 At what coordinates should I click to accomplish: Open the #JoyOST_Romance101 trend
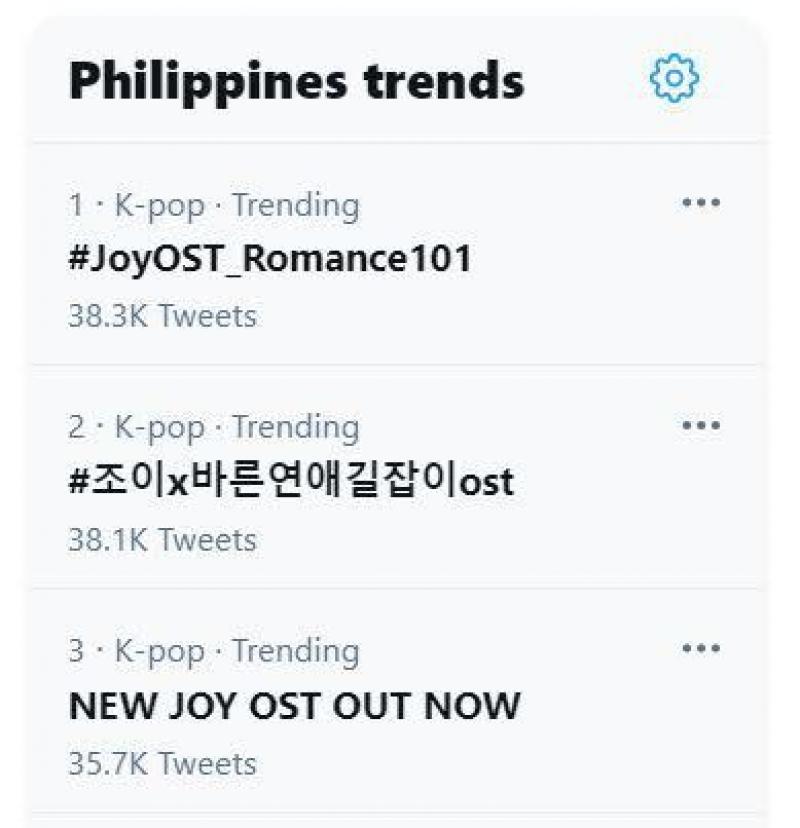270,260
